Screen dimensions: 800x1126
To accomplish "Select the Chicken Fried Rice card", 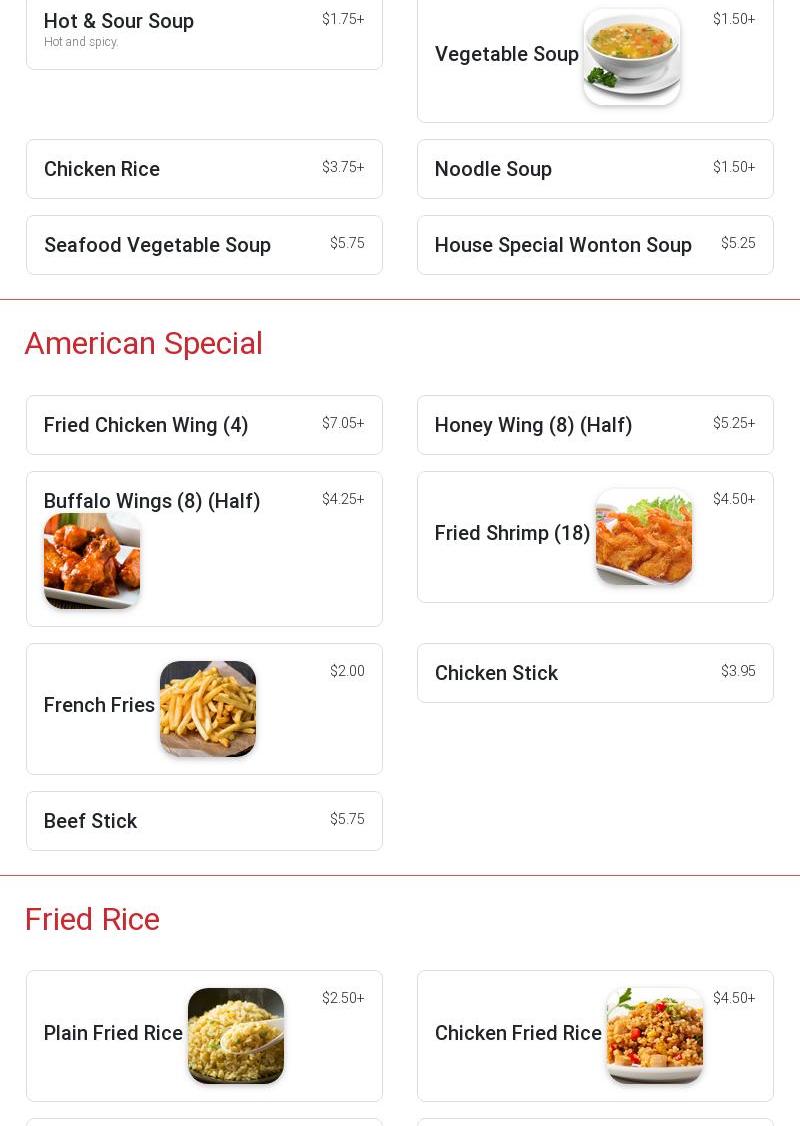I will pos(595,1035).
